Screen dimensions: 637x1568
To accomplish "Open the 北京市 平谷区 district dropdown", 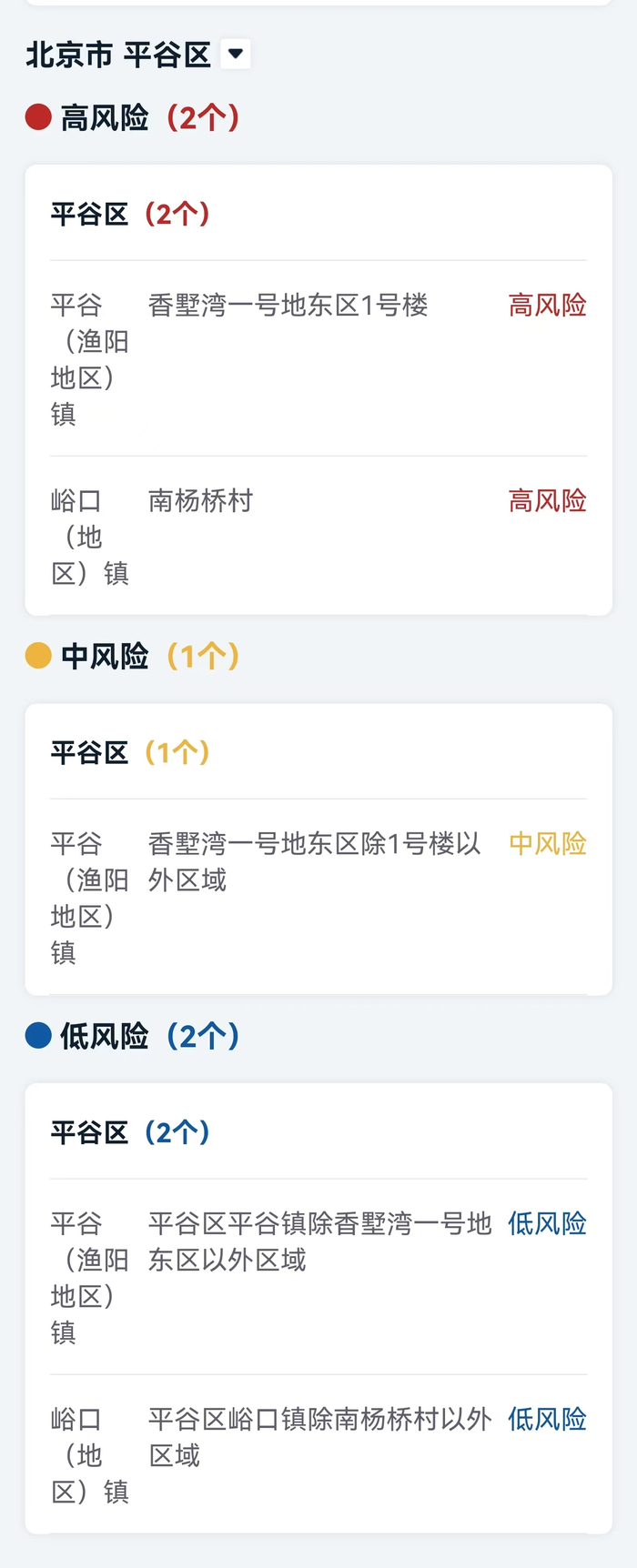I will click(236, 55).
